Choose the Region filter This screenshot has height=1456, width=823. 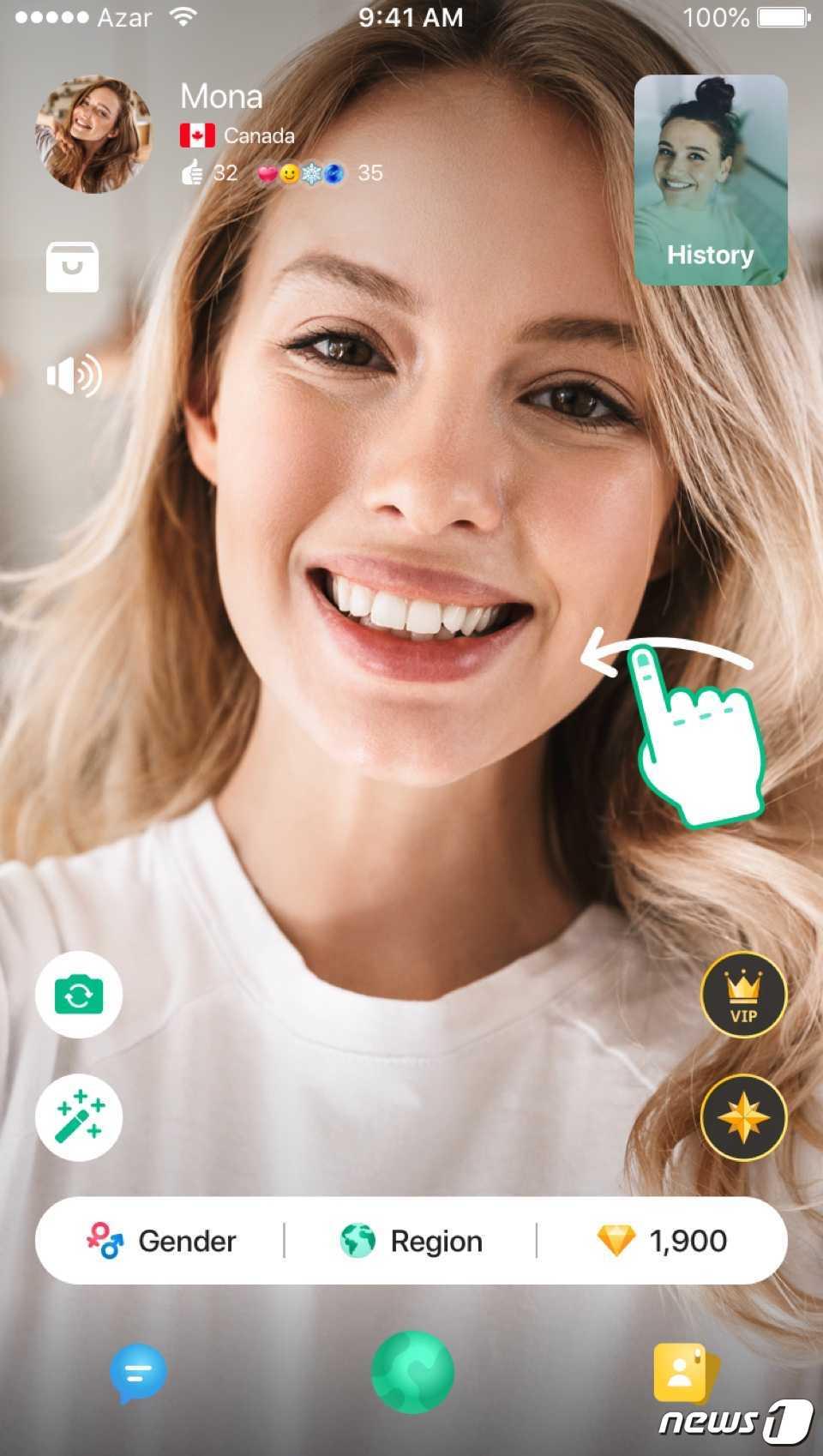pyautogui.click(x=411, y=1241)
